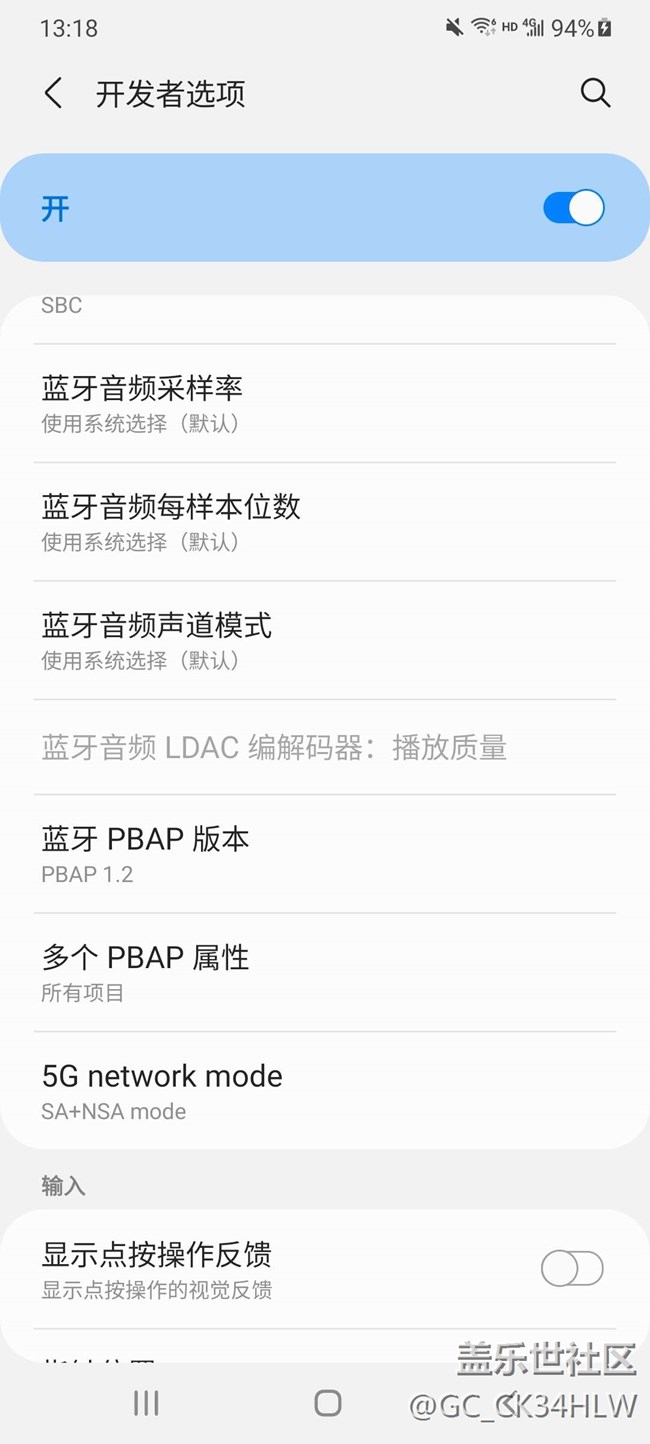Select 蓝牙 PBAP 版本 option

pos(325,854)
